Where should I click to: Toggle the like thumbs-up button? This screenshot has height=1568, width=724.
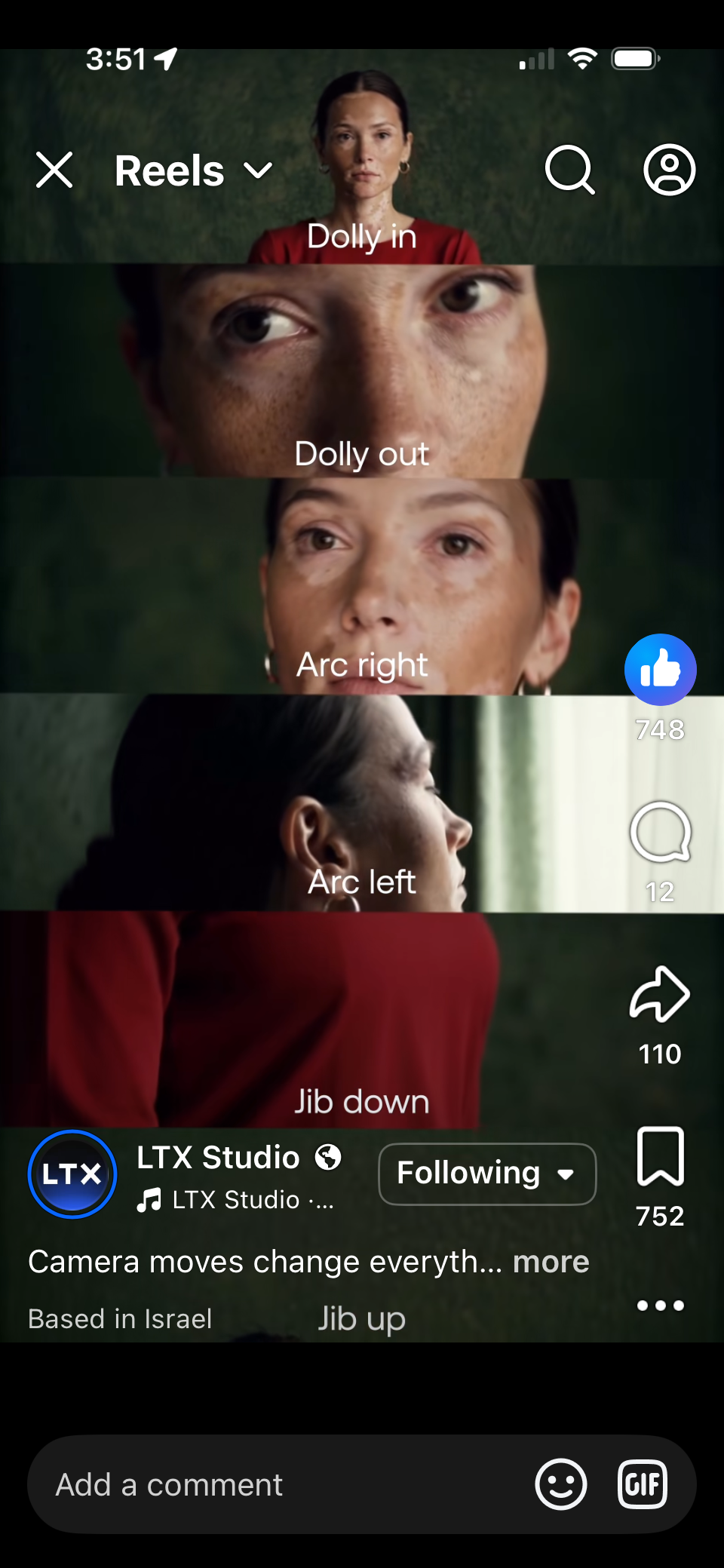point(660,670)
